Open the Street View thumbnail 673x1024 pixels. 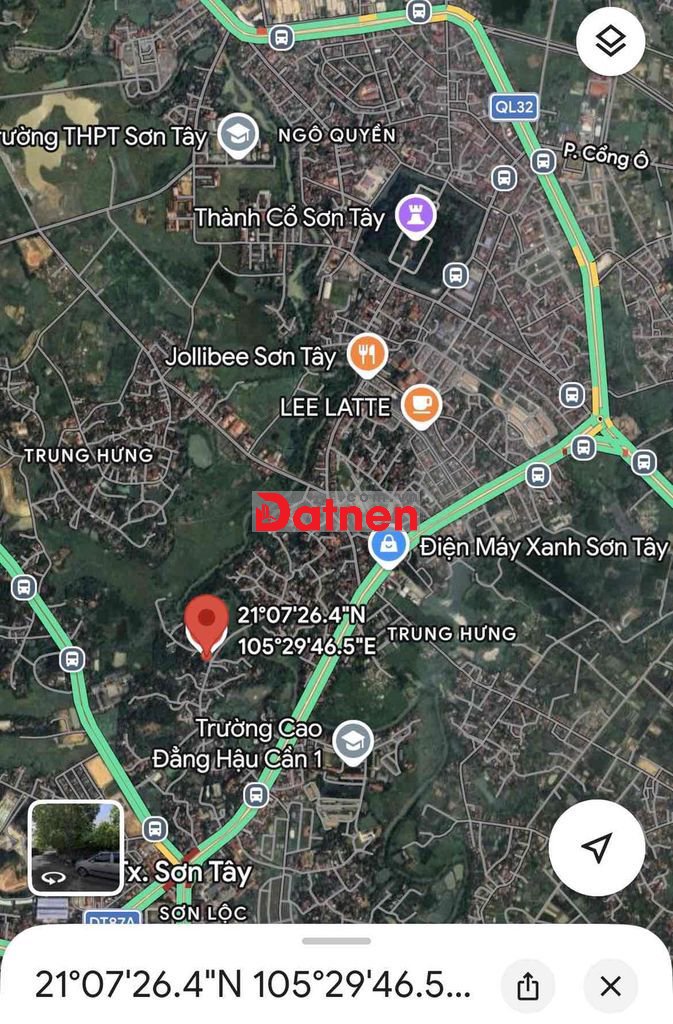click(x=75, y=847)
